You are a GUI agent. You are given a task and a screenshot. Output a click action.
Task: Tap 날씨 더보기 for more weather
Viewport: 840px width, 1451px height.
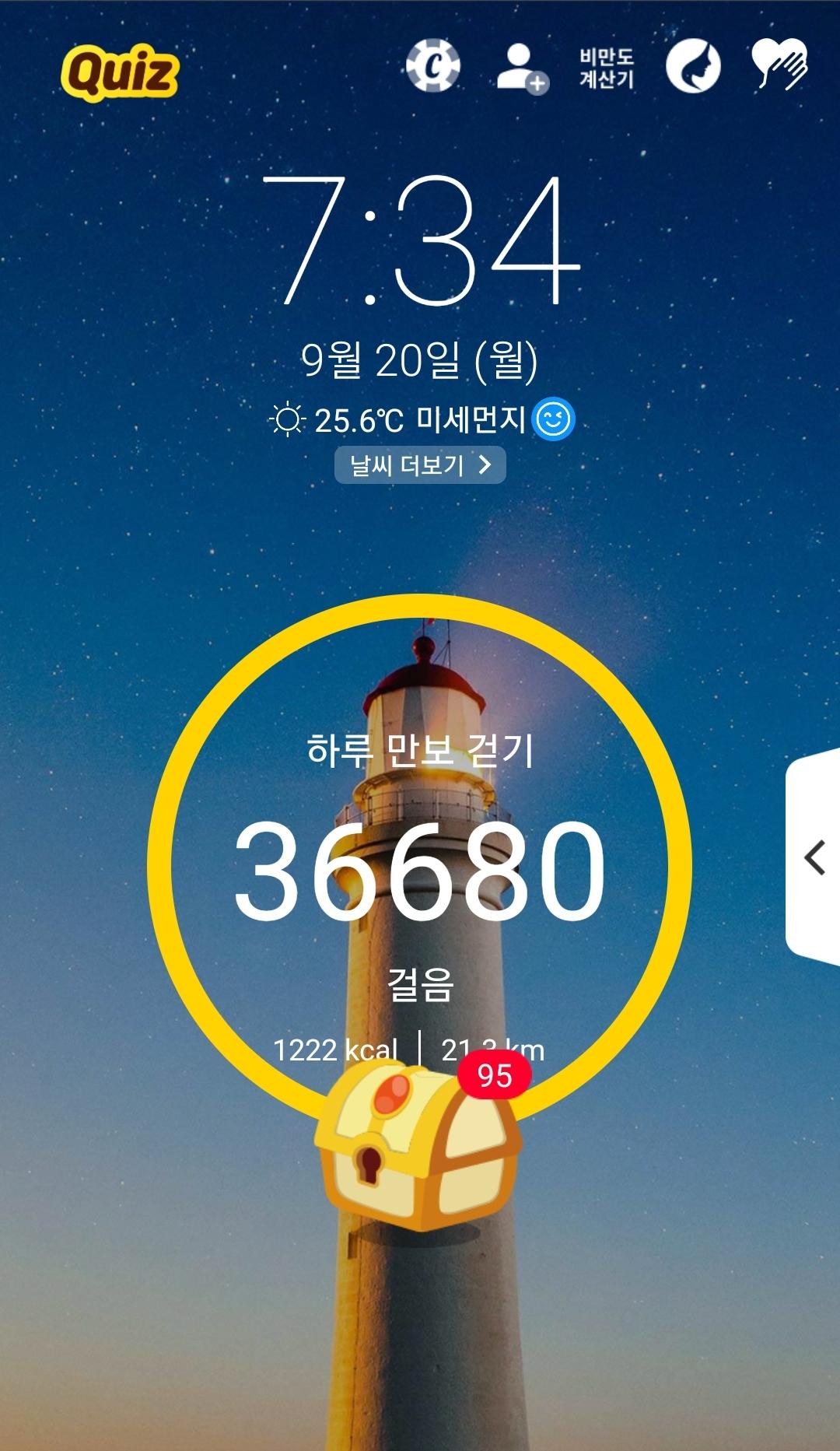(420, 465)
